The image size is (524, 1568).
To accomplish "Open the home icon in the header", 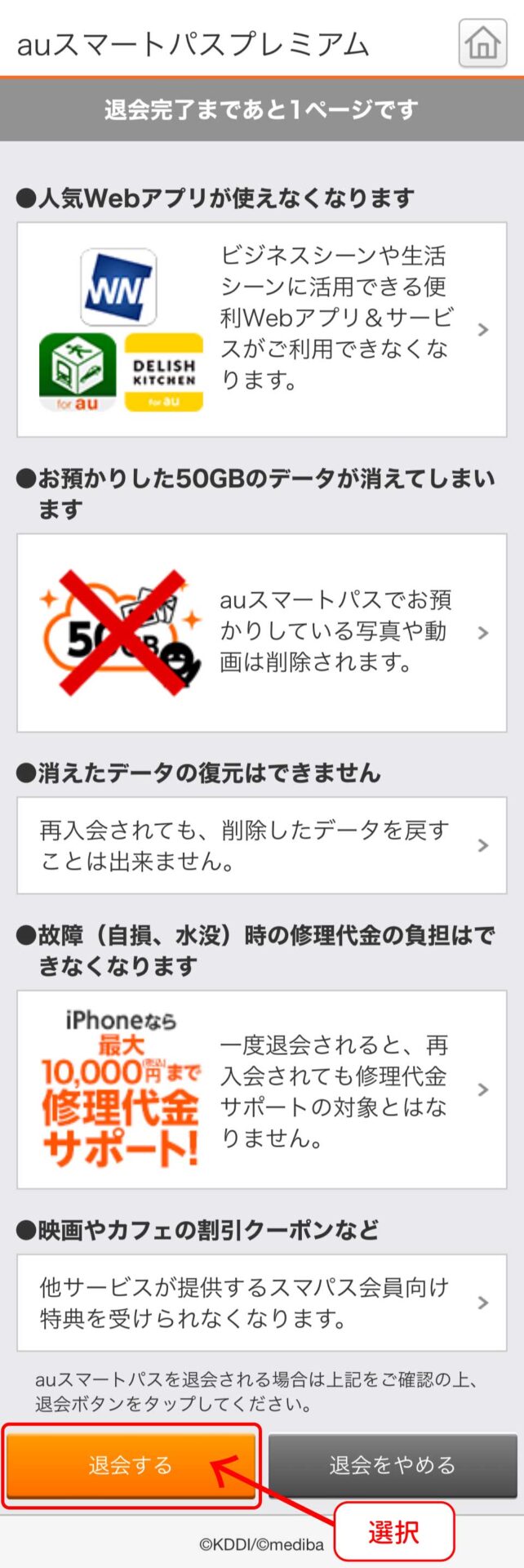I will [x=482, y=42].
